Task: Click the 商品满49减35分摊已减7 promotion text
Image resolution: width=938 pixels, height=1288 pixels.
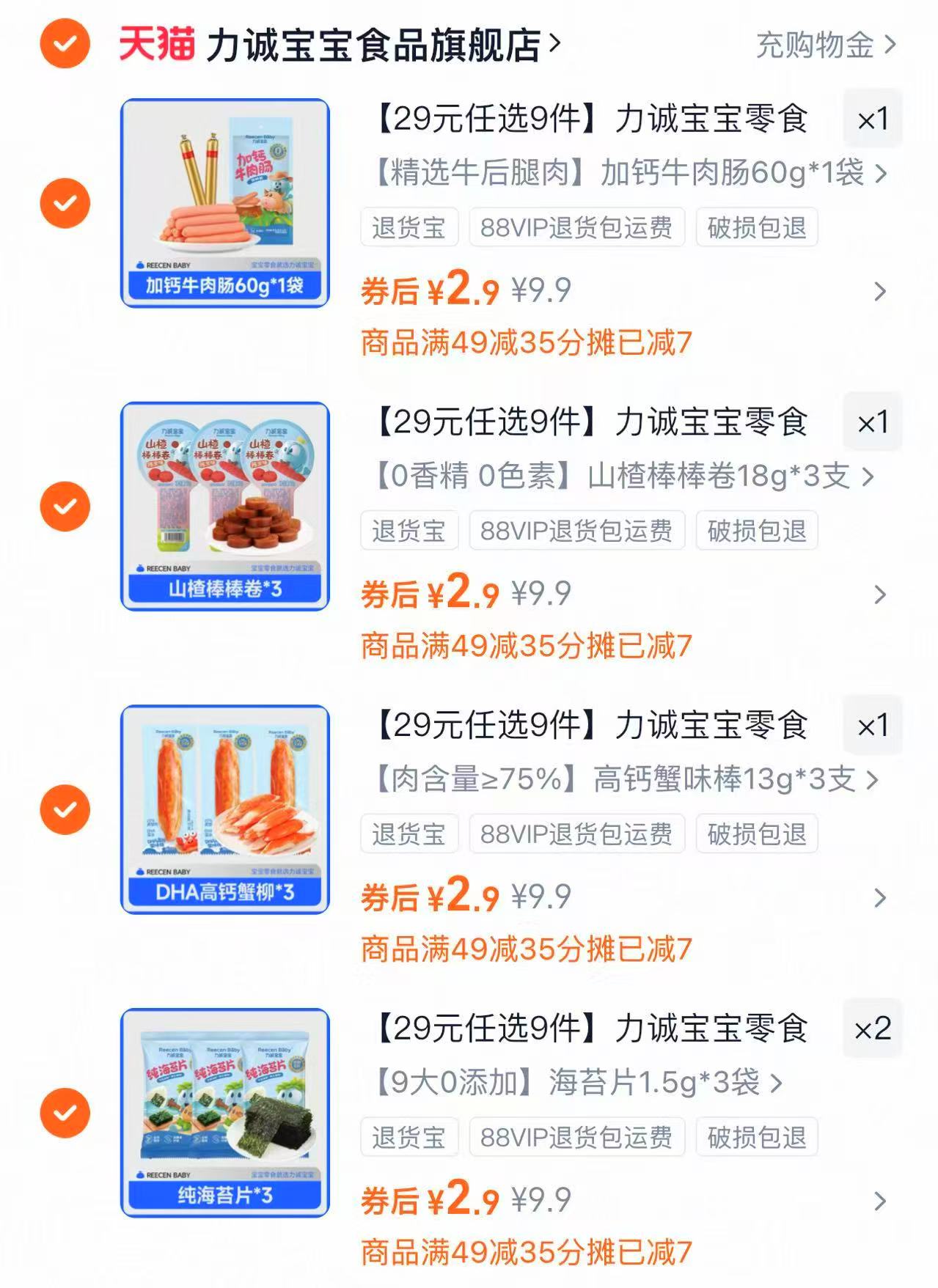Action: coord(525,343)
